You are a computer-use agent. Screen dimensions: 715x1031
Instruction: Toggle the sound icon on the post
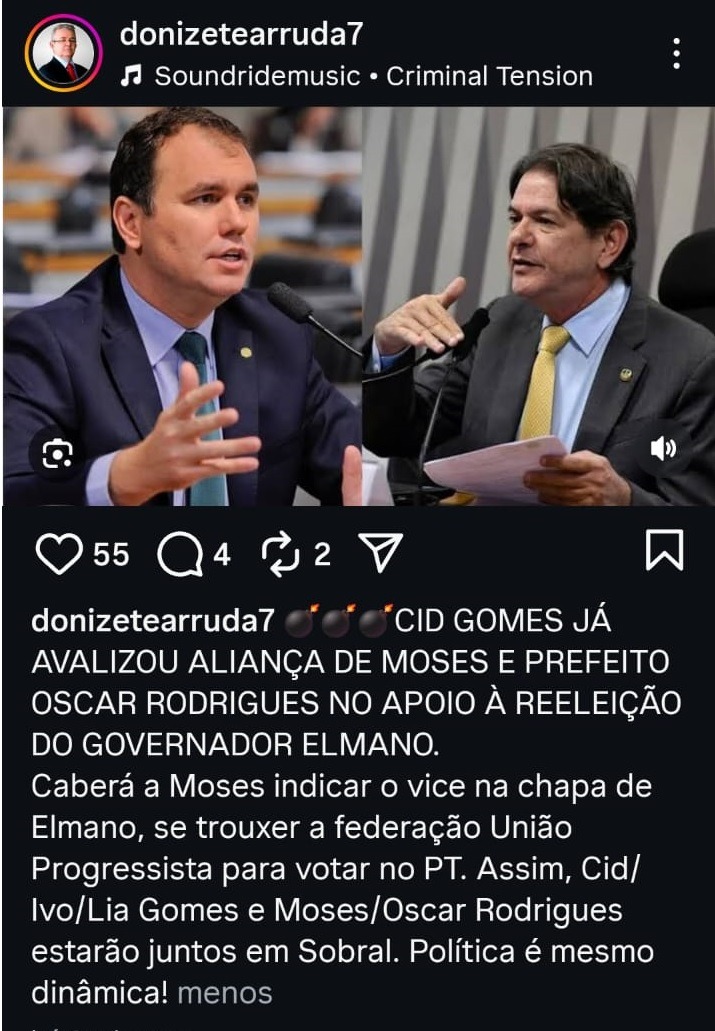pos(663,450)
